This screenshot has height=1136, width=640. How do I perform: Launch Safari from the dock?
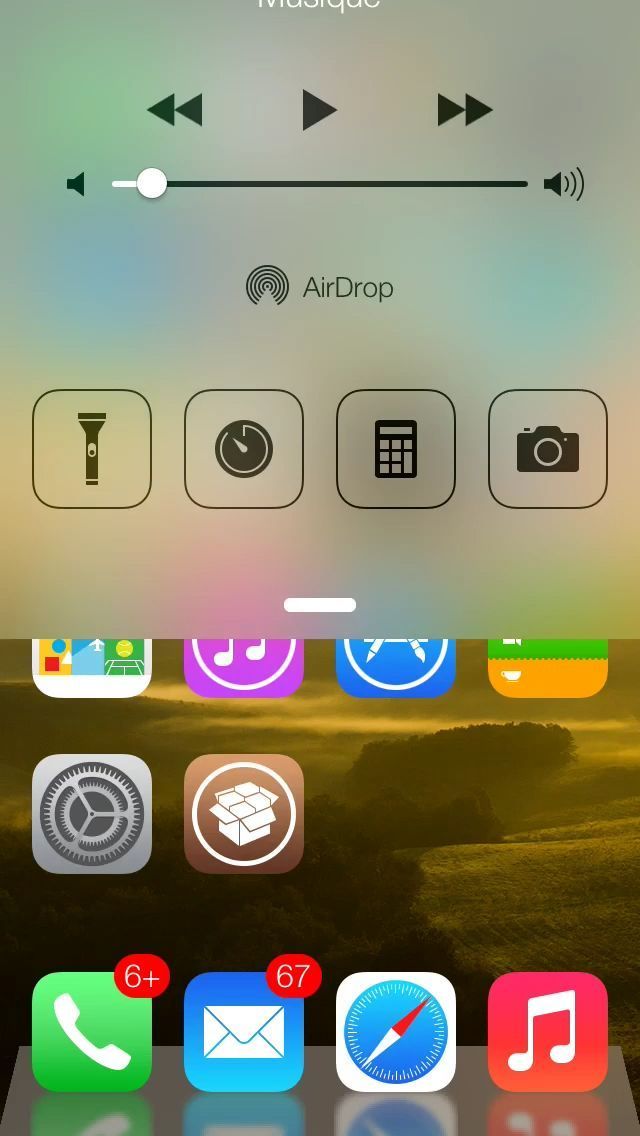tap(396, 1032)
